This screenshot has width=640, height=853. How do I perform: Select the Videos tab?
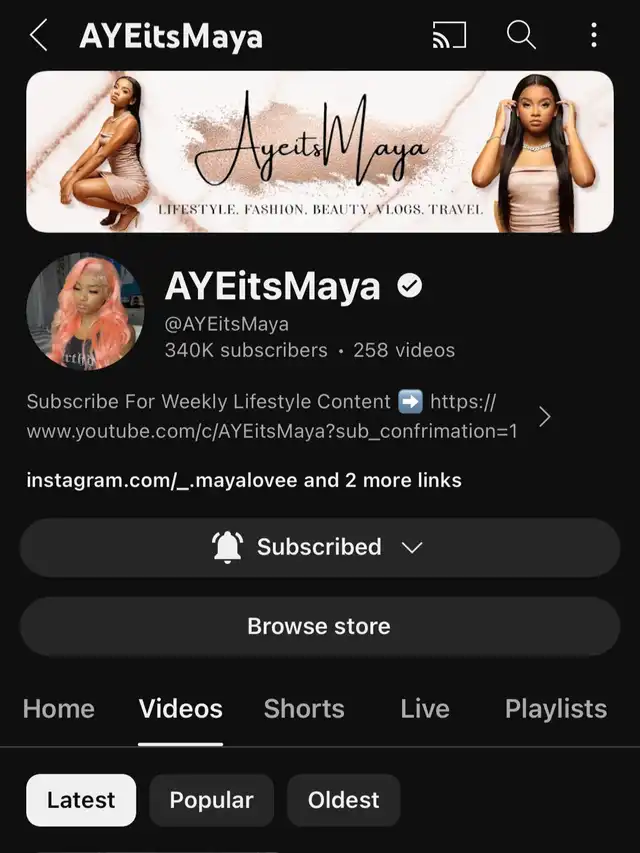click(181, 709)
